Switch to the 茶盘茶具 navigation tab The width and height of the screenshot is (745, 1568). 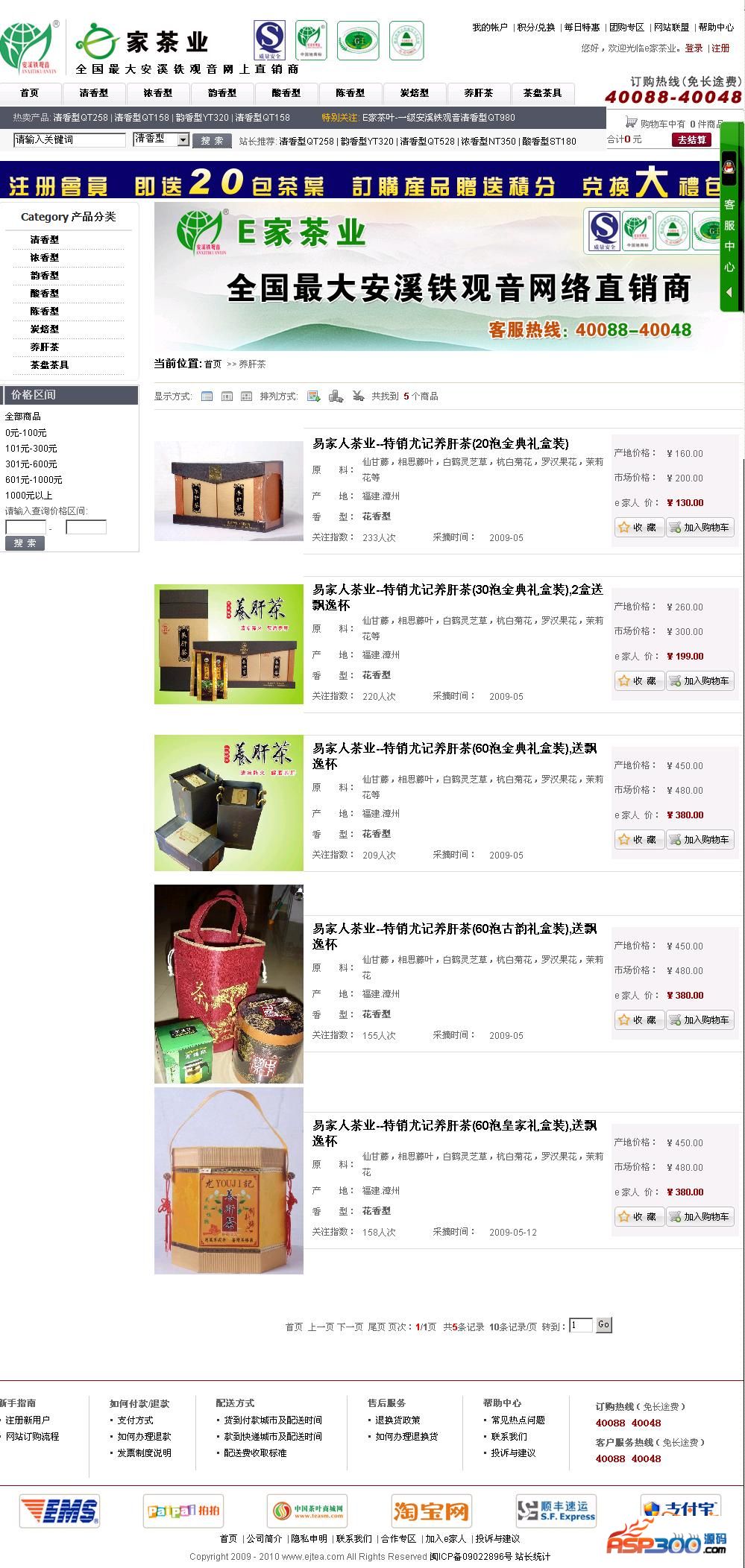pyautogui.click(x=542, y=93)
